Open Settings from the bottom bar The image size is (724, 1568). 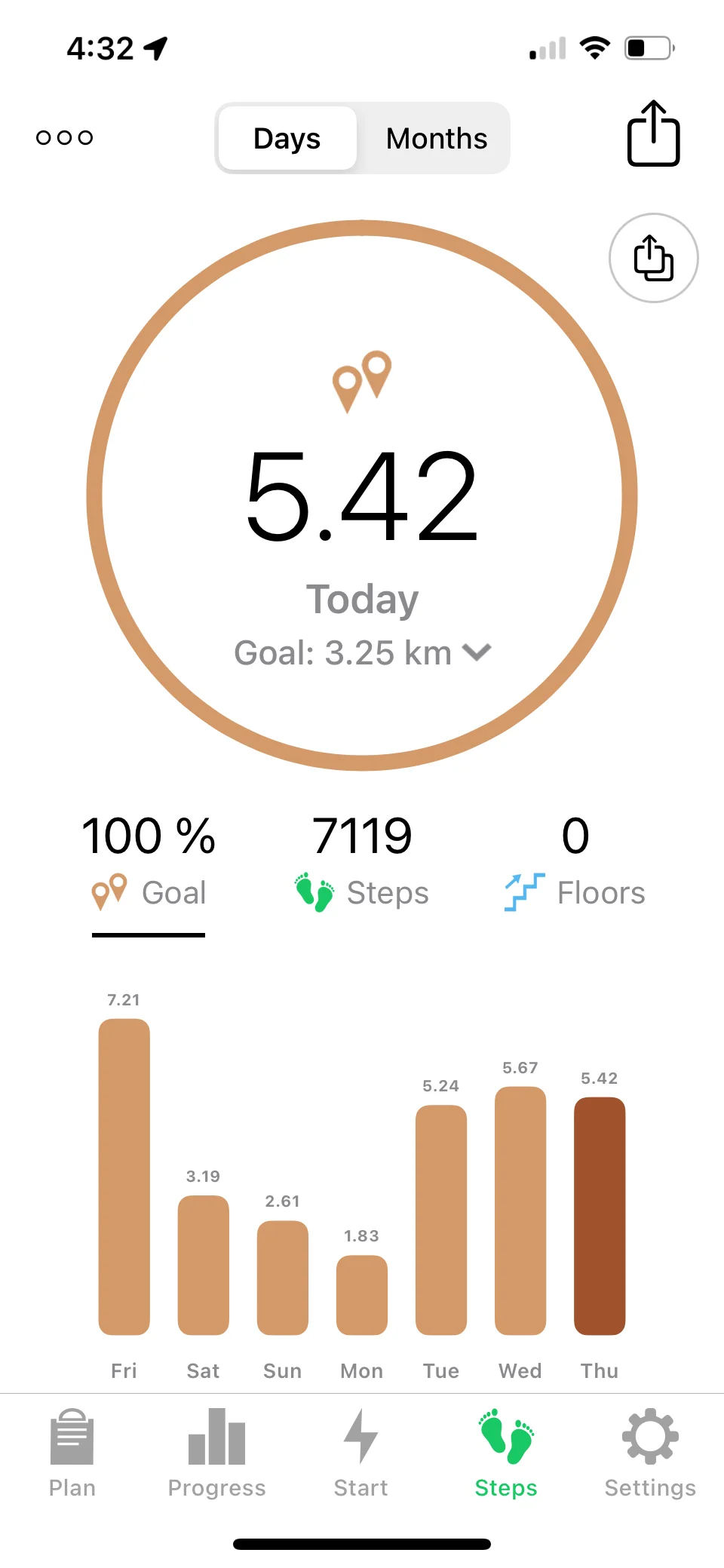(x=650, y=1453)
